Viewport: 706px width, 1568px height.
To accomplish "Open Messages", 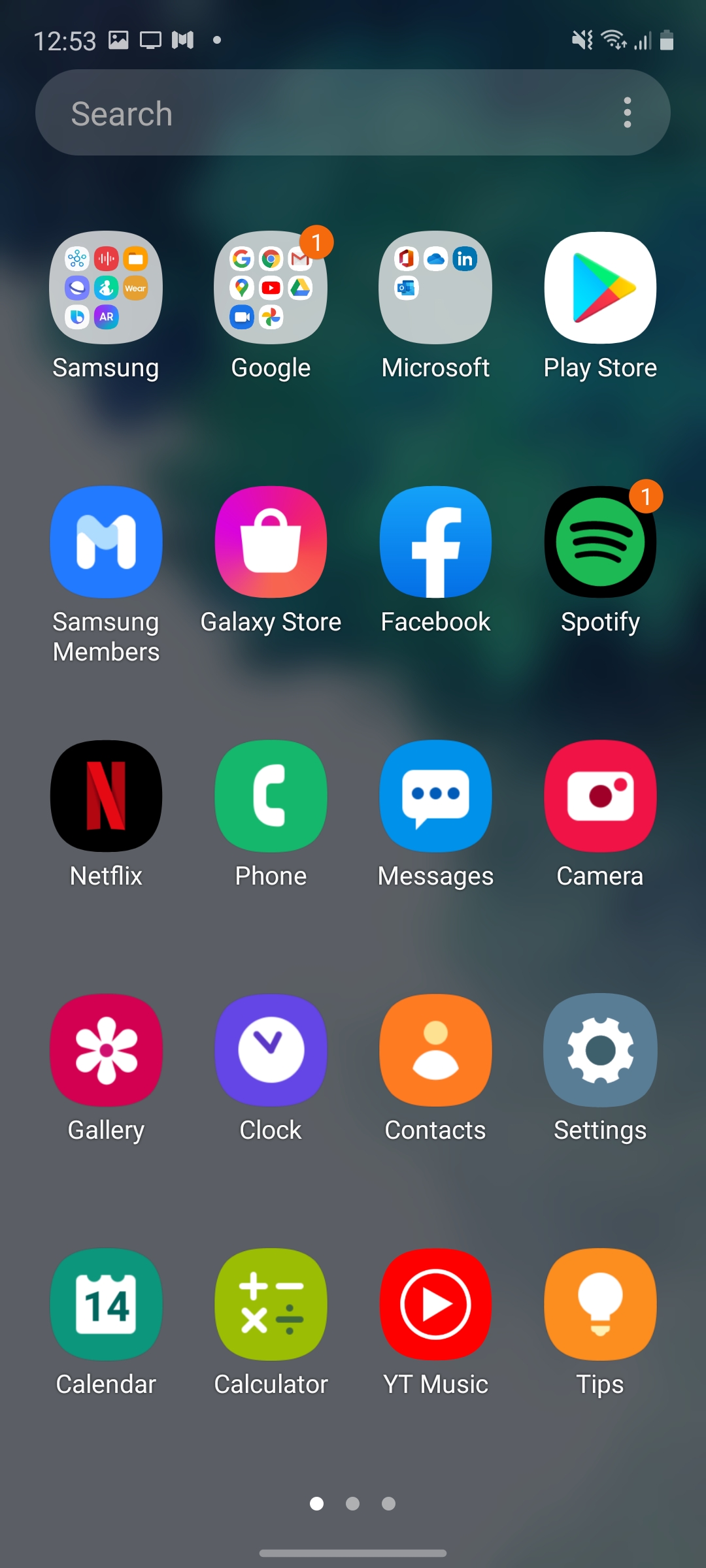I will (435, 796).
